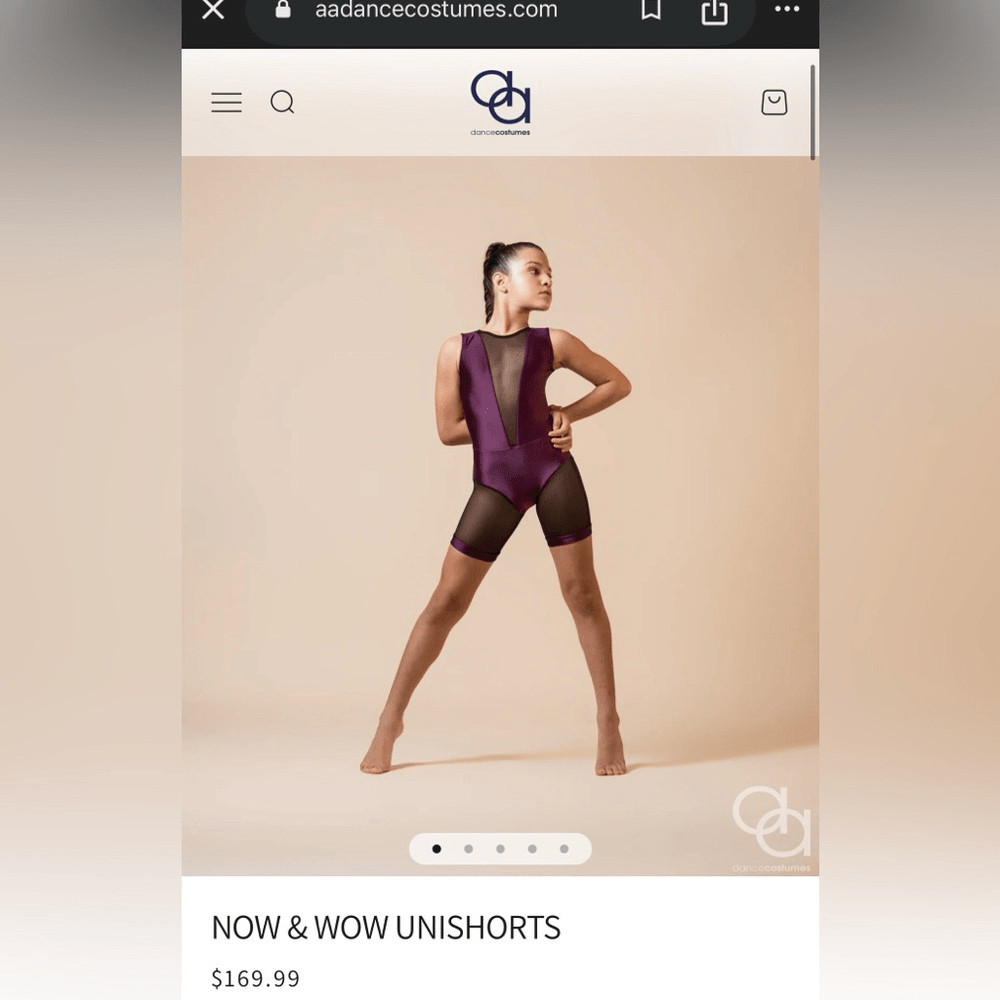Select the last photo indicator dot
The image size is (1000, 1000).
[x=564, y=849]
